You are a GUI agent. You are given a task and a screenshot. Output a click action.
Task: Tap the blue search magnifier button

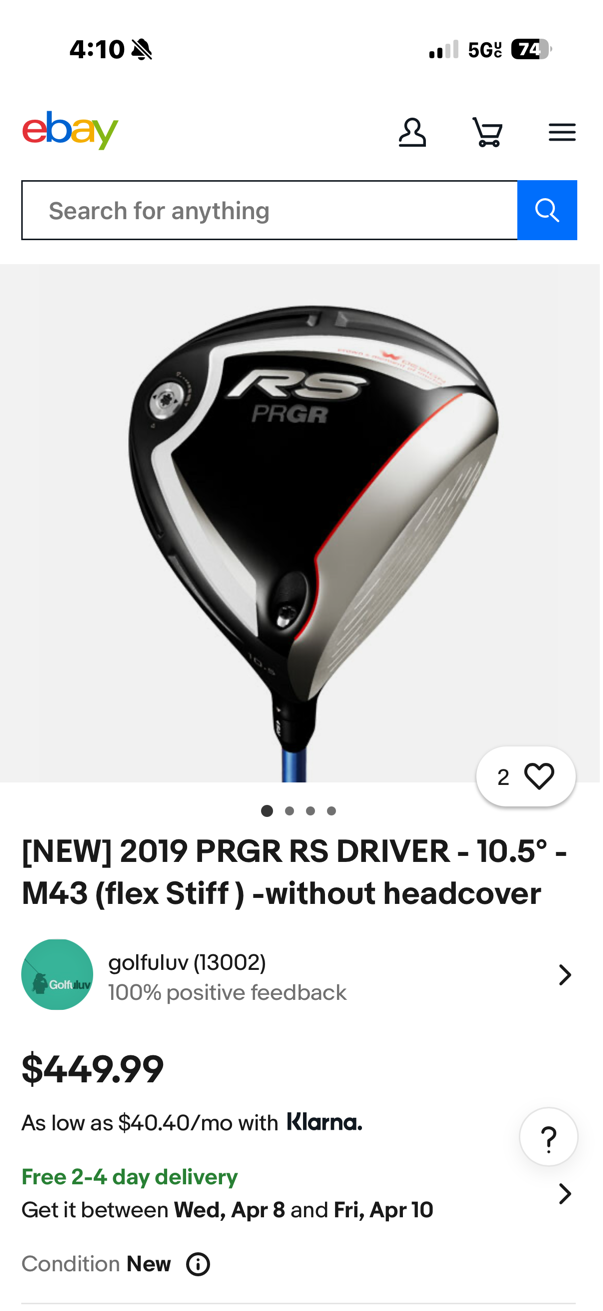tap(547, 210)
